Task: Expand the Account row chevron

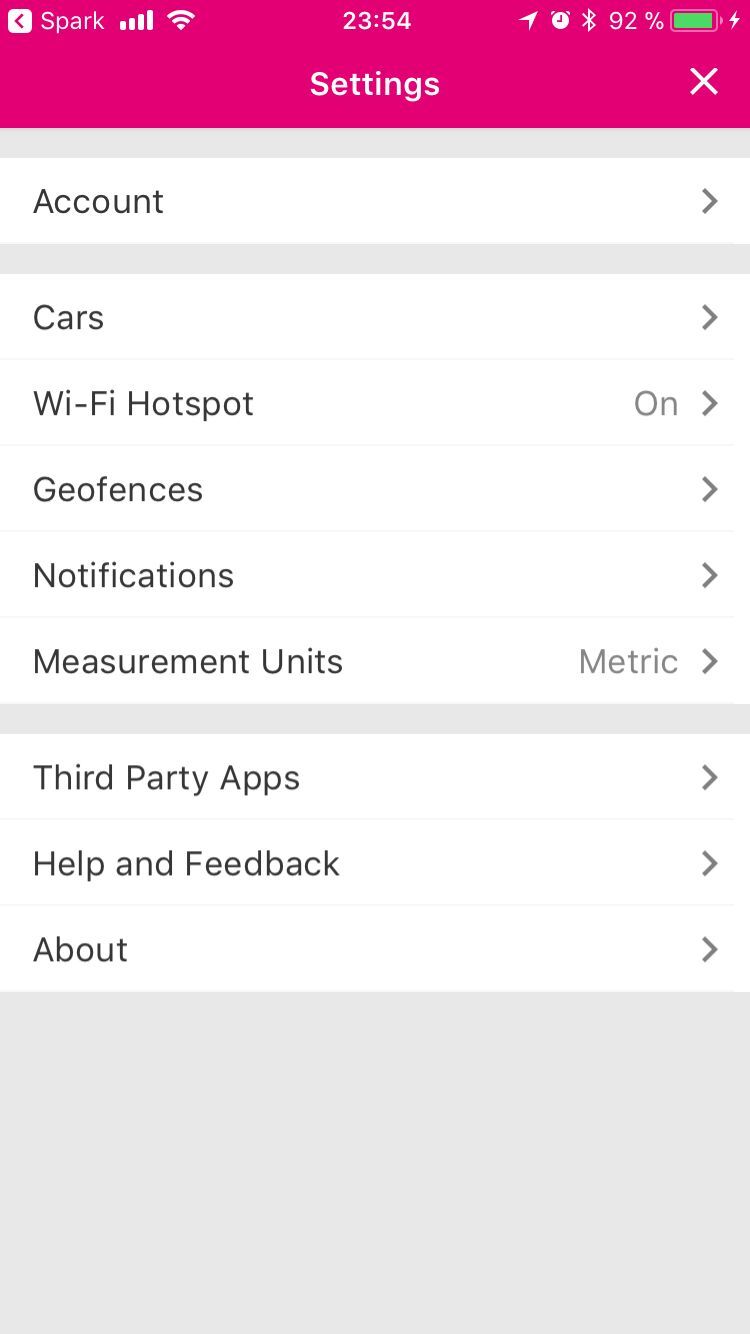Action: [x=709, y=201]
